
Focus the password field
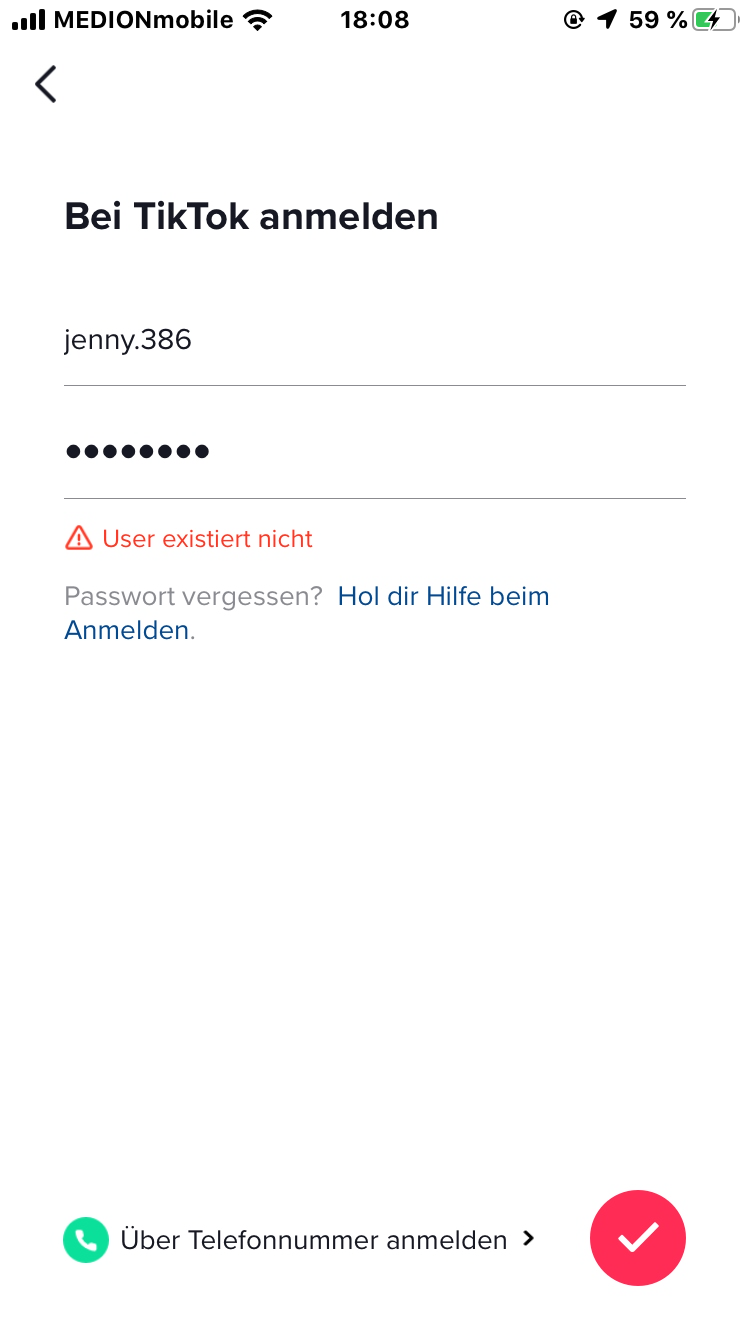[x=375, y=452]
